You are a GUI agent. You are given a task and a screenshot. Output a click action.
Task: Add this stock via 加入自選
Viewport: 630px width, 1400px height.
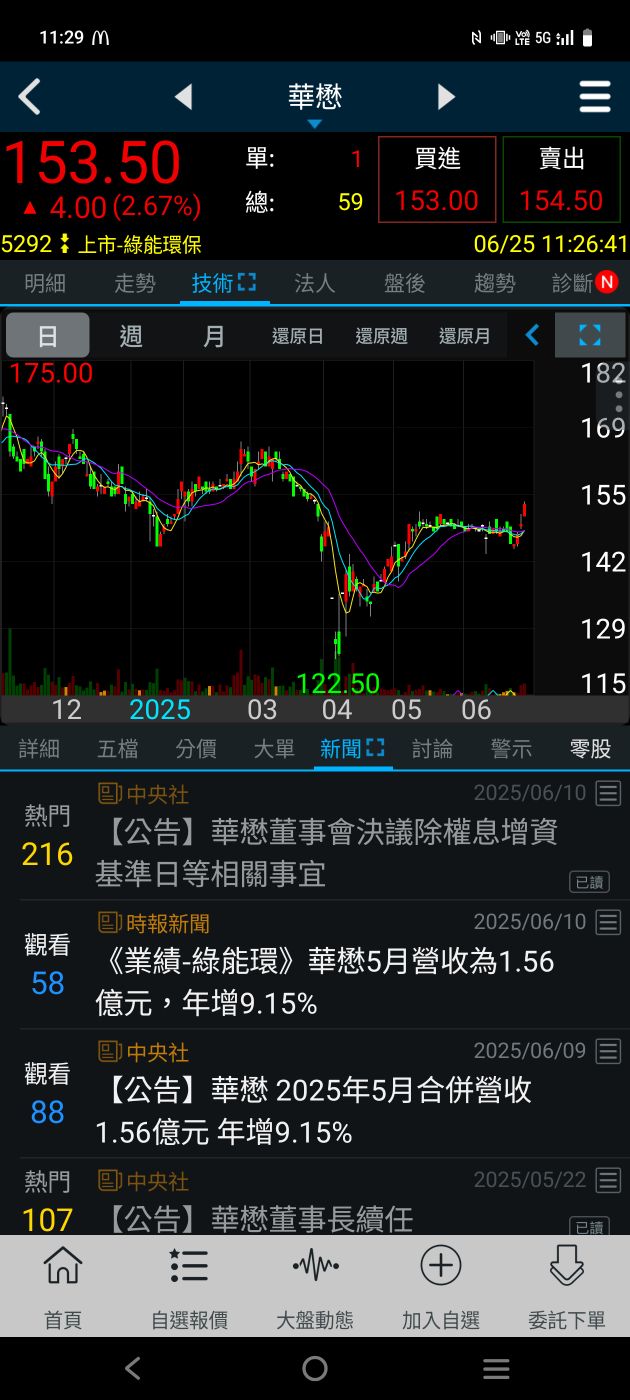coord(441,1287)
